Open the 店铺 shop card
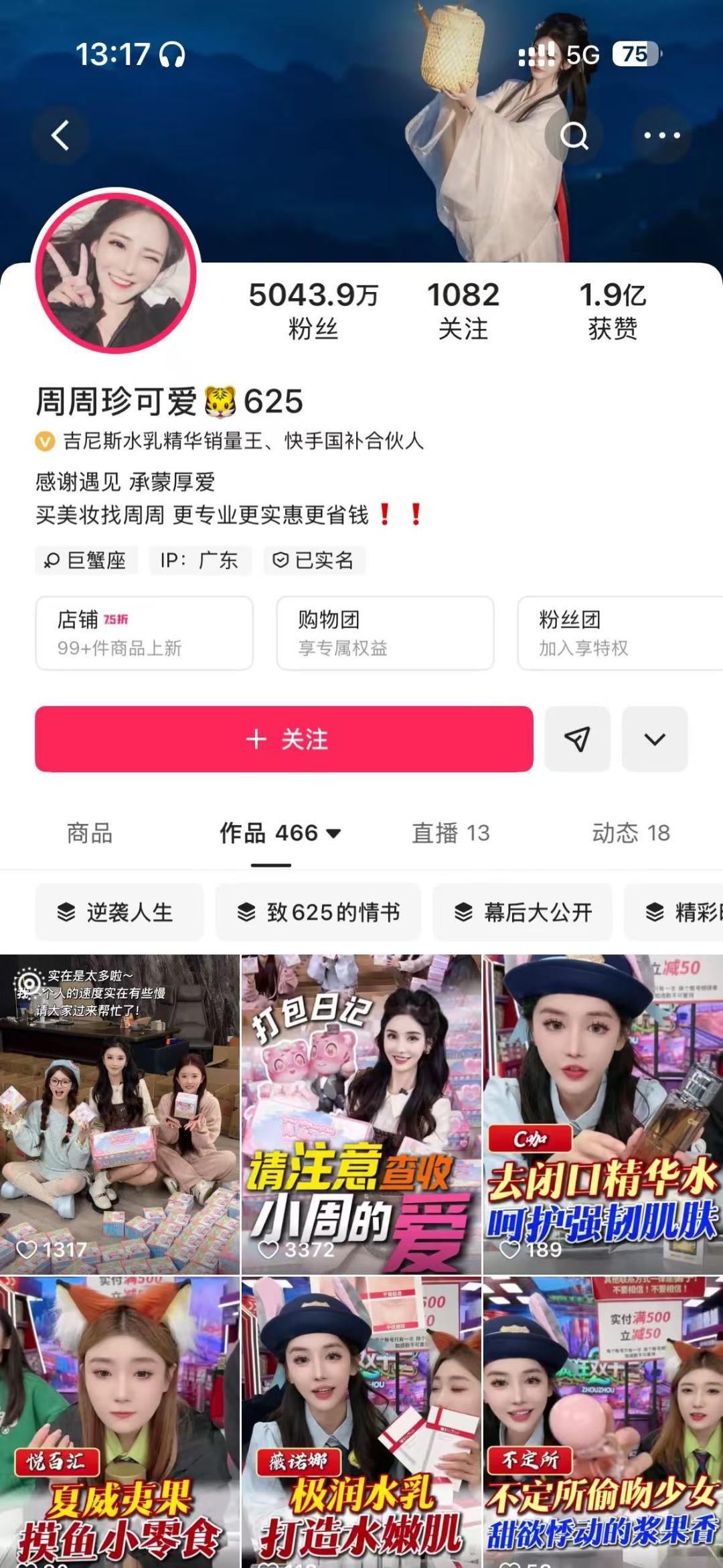The width and height of the screenshot is (723, 1568). [144, 633]
